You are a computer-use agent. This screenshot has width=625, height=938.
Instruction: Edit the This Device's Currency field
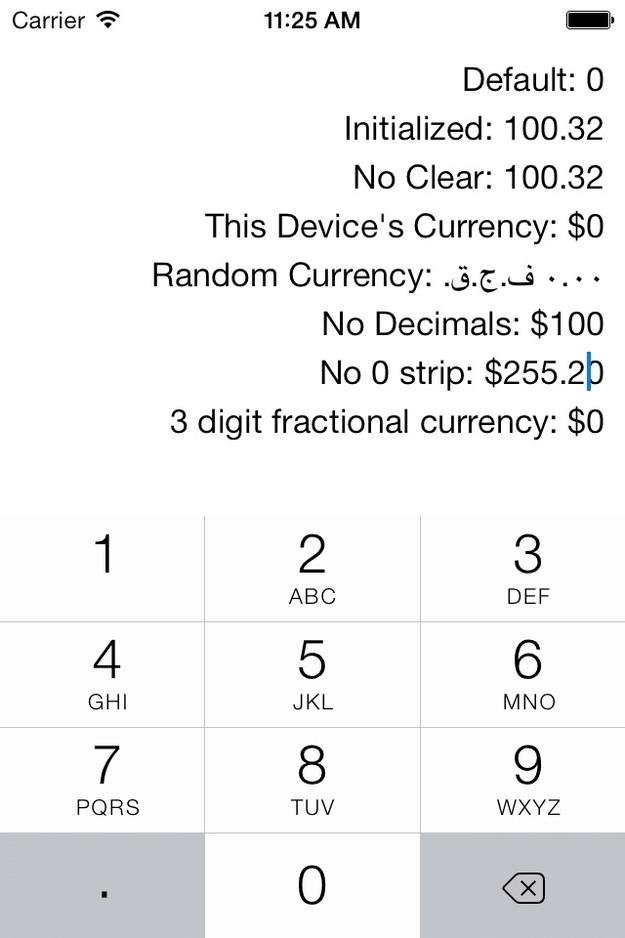point(404,227)
